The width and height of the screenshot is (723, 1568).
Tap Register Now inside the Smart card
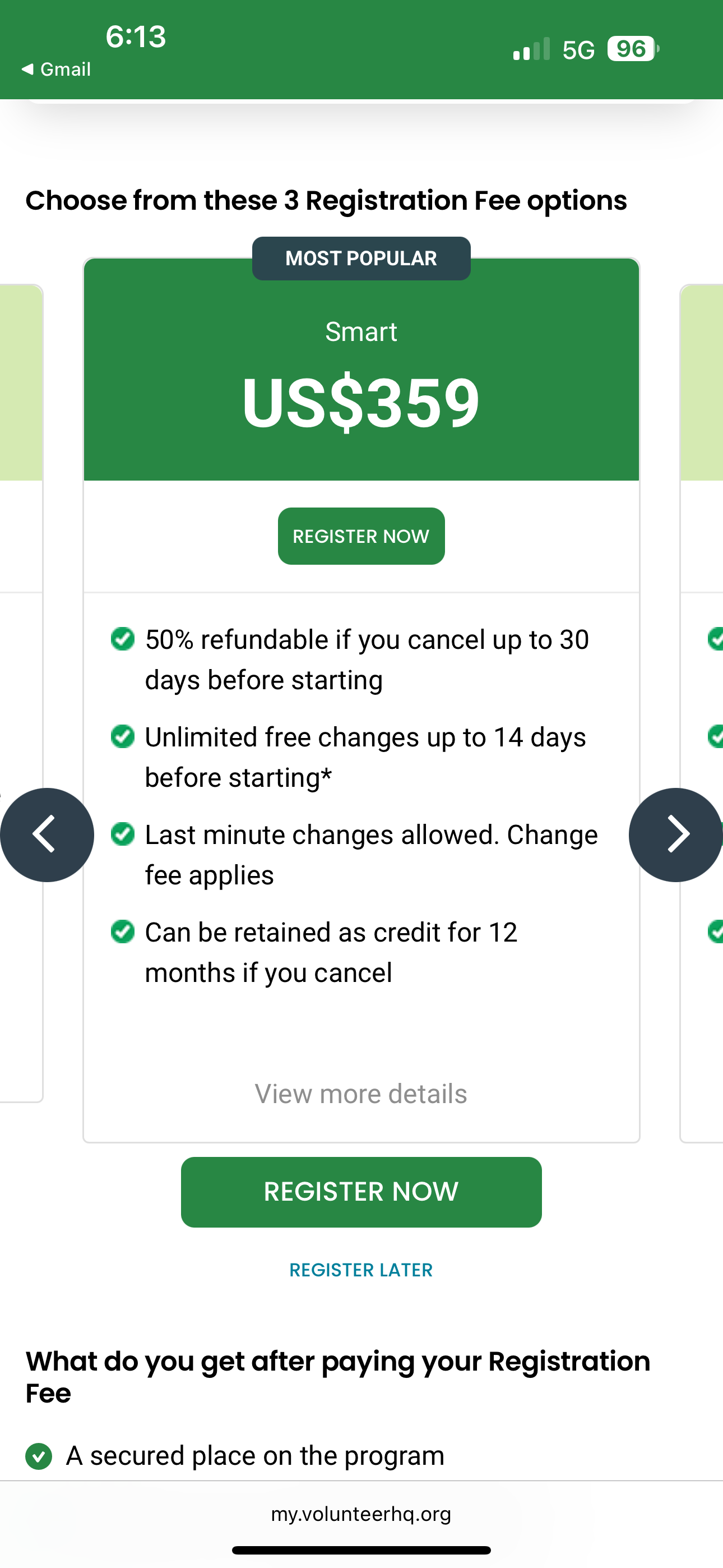coord(361,536)
